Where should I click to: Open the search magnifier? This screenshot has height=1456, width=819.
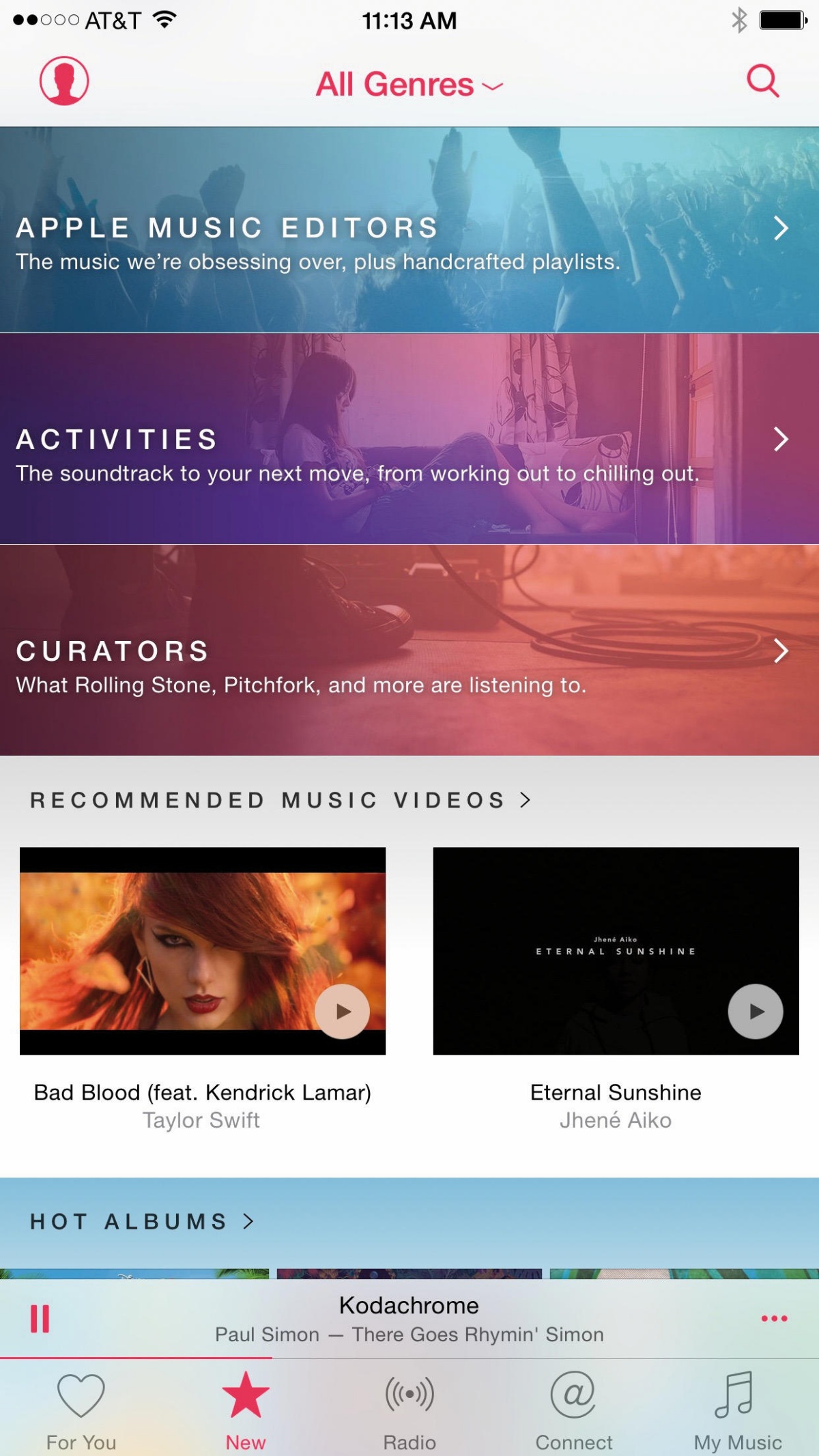762,81
